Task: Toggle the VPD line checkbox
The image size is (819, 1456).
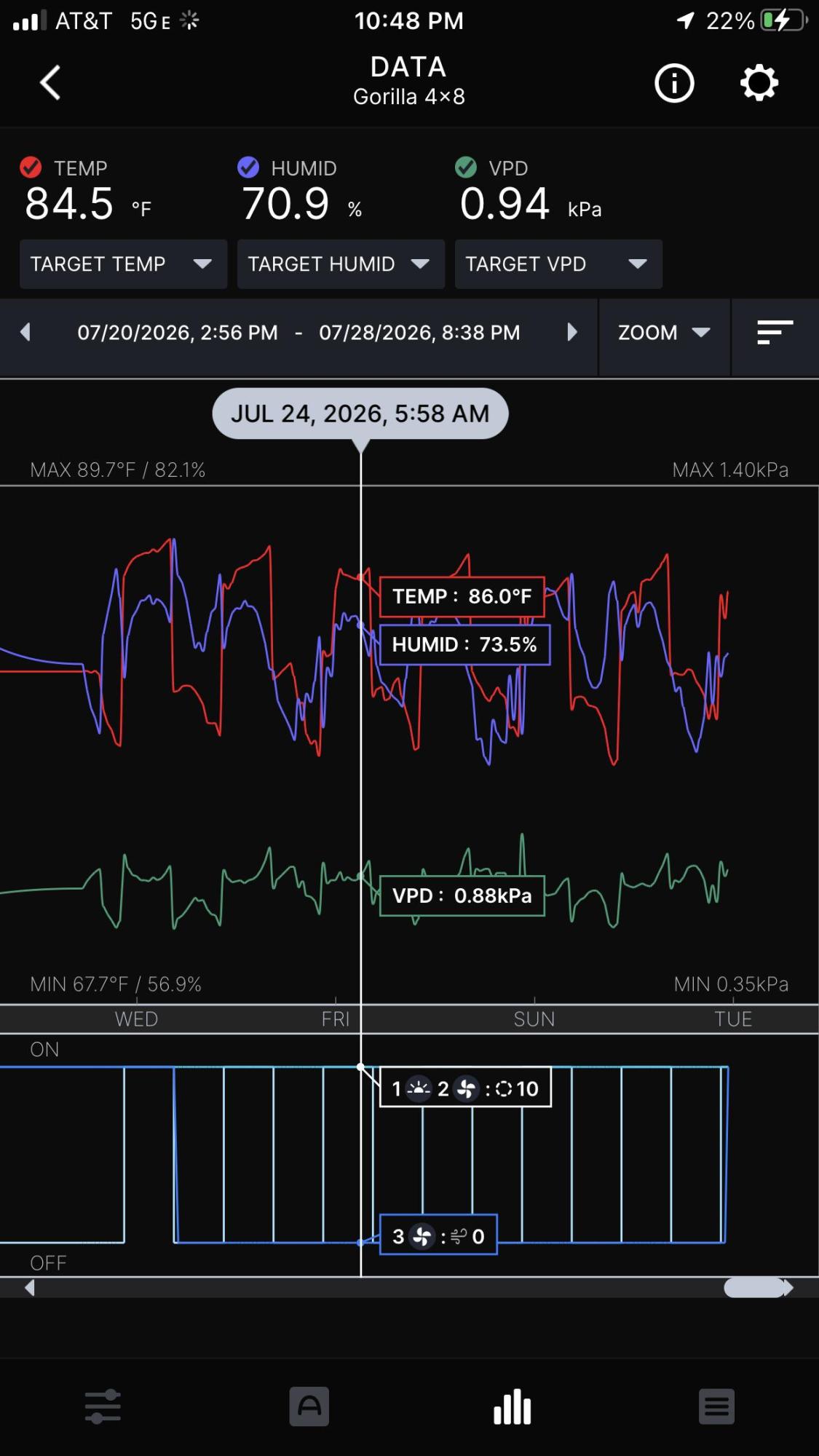Action: coord(466,167)
